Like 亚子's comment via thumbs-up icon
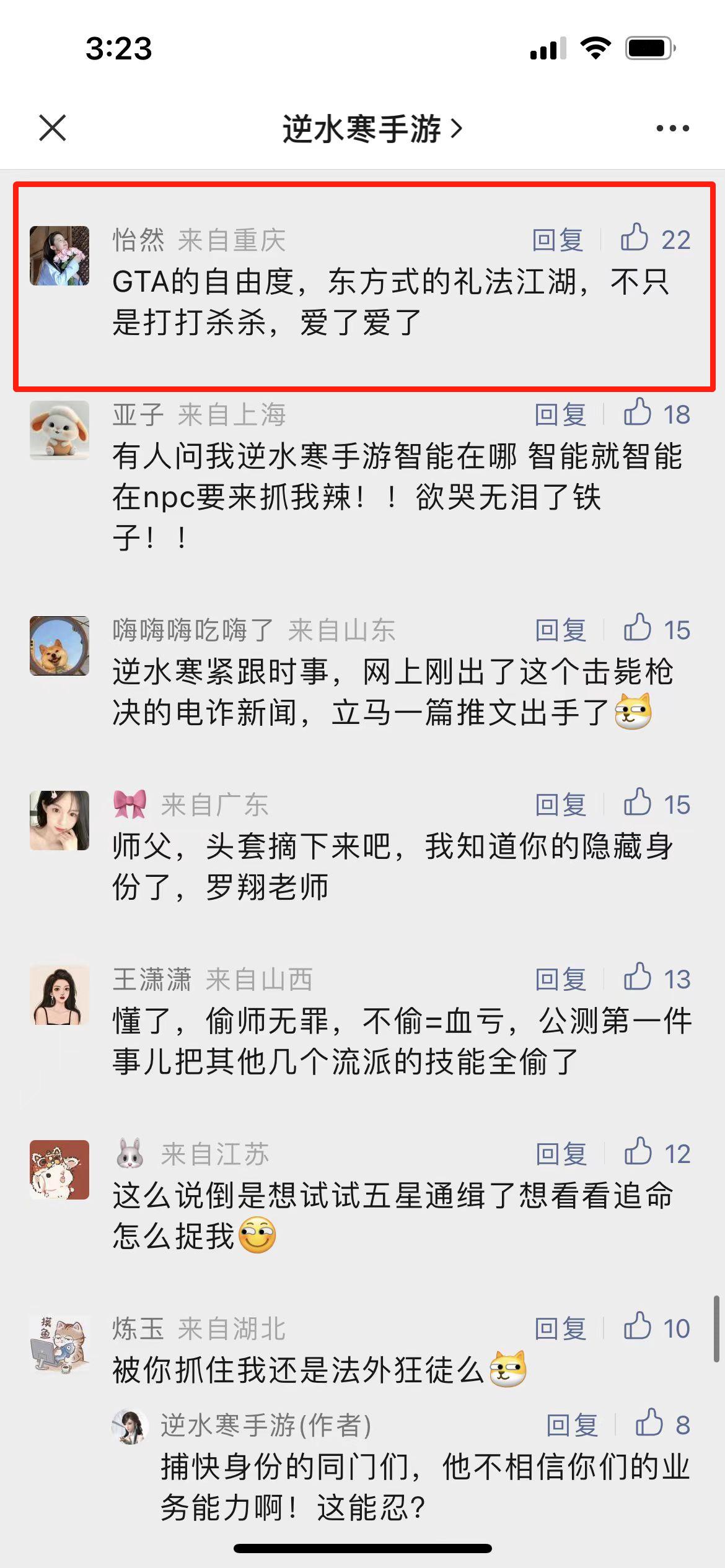 point(636,415)
